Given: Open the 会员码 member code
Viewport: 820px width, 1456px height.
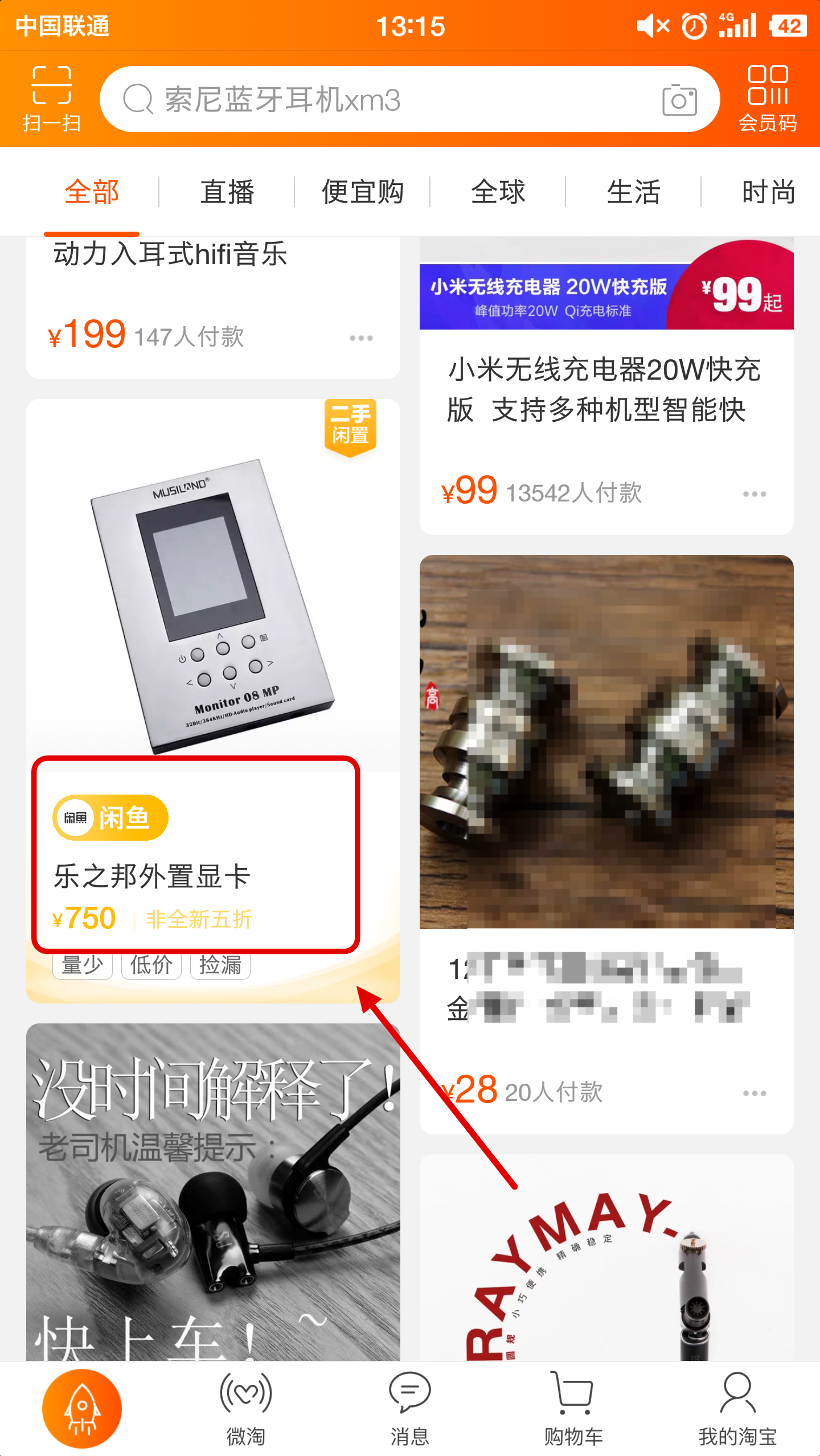Looking at the screenshot, I should [767, 98].
